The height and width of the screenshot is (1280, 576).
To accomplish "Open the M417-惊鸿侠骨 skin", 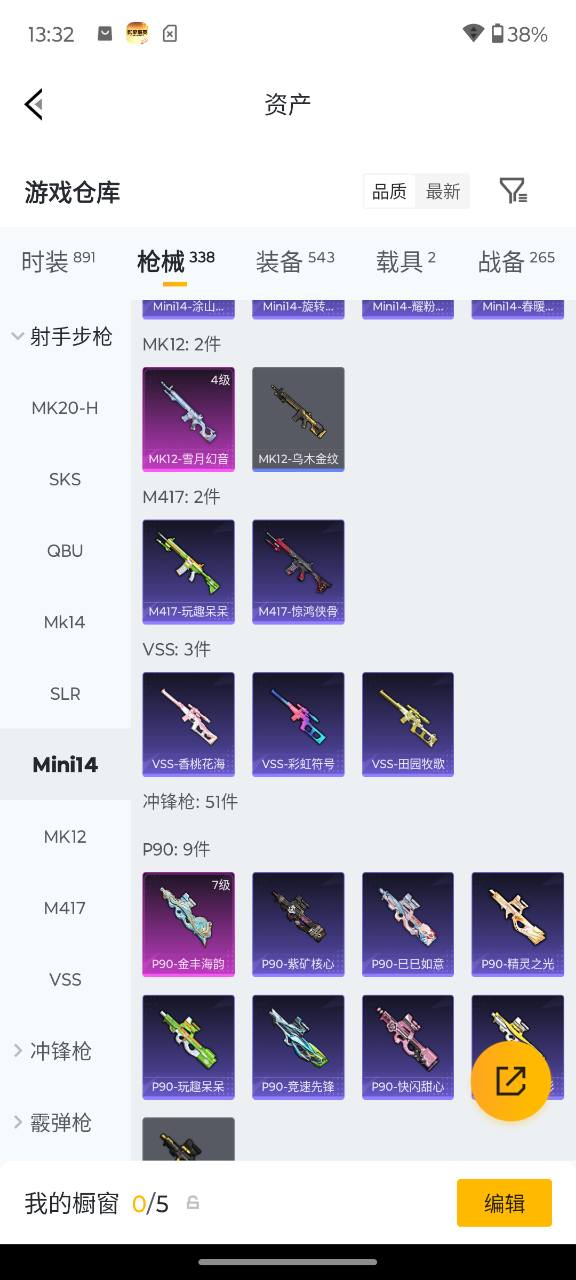I will click(x=298, y=572).
